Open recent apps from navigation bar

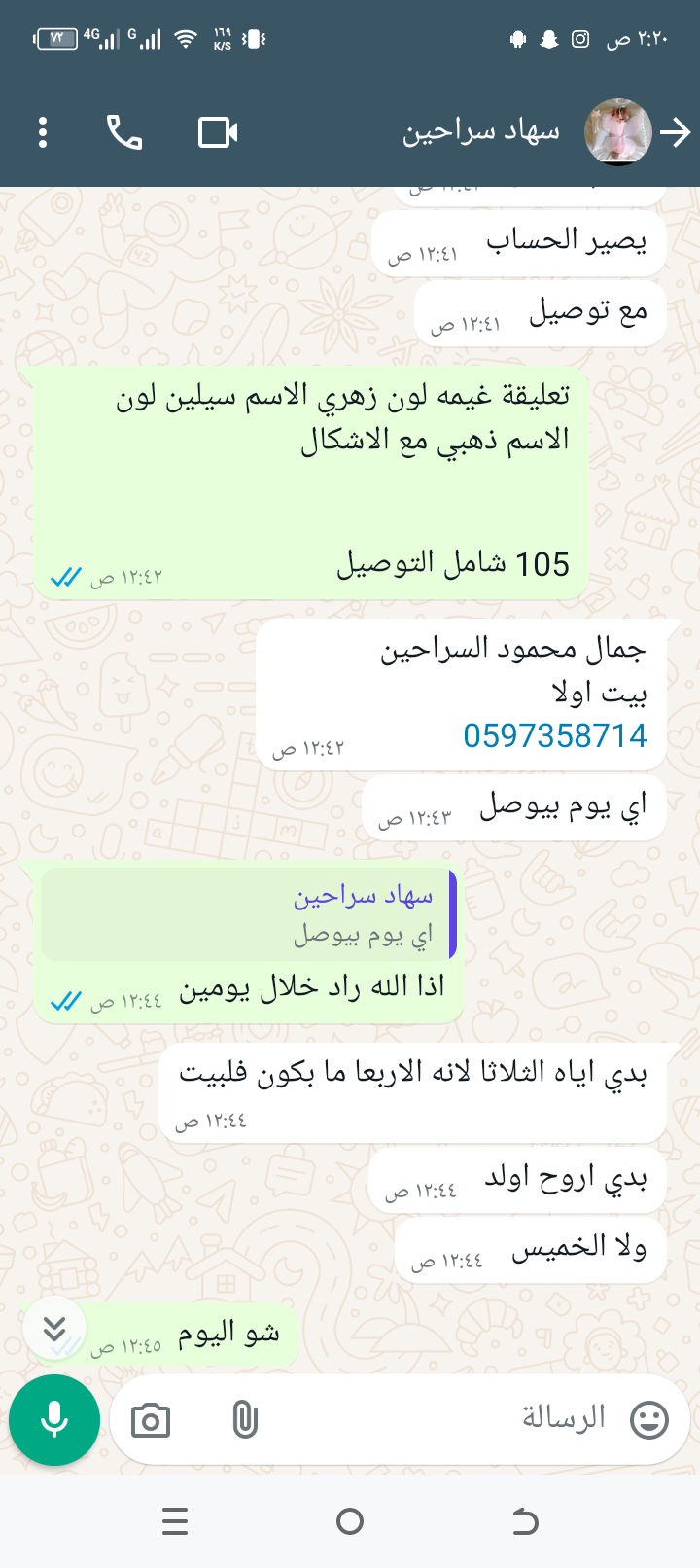175,1521
